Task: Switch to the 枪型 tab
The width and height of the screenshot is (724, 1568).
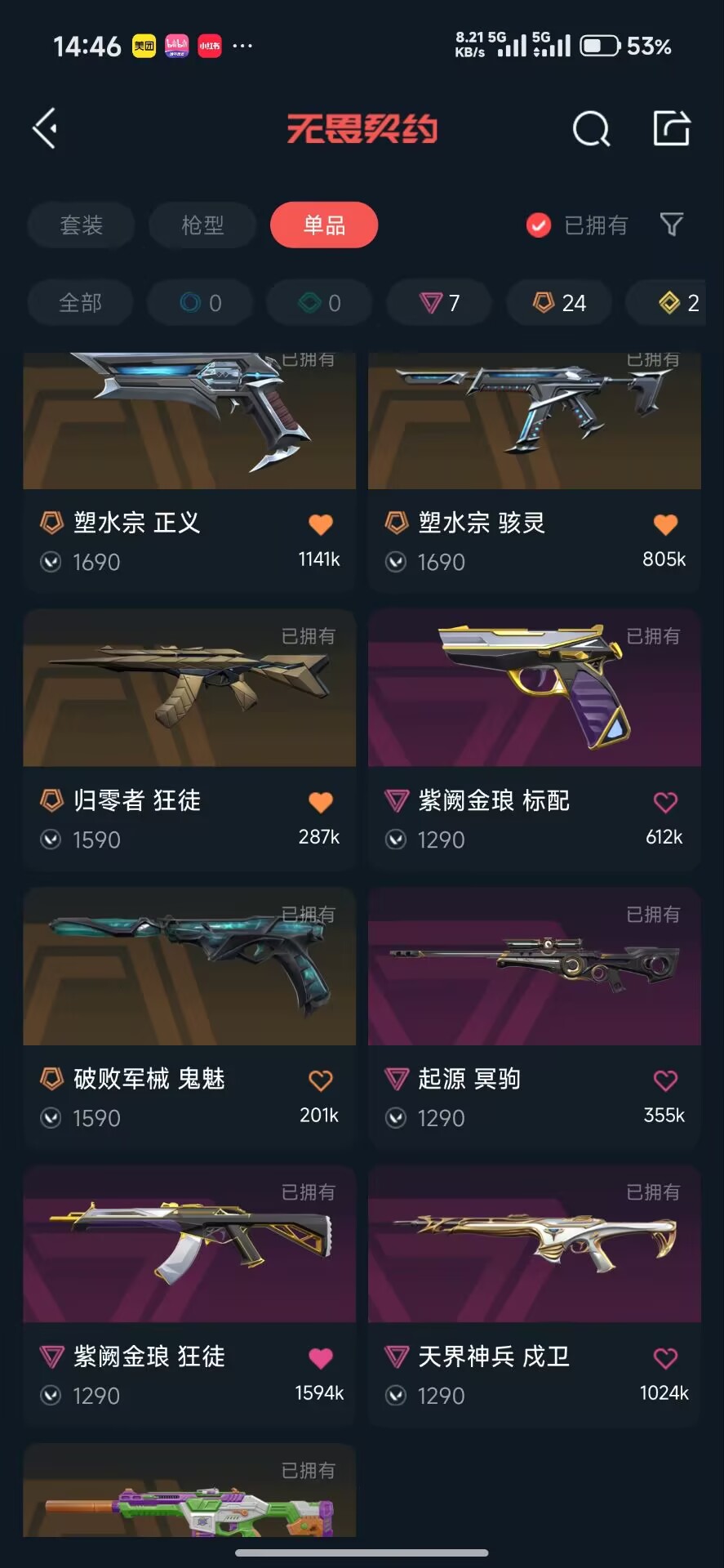Action: click(x=202, y=225)
